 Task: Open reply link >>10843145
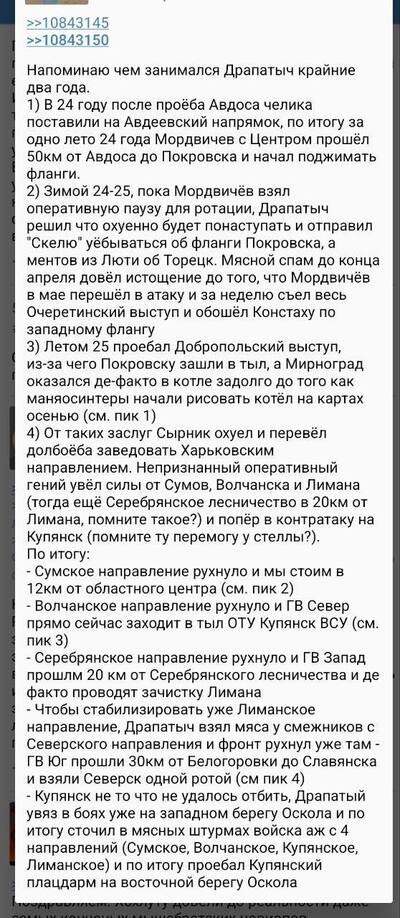(x=68, y=23)
